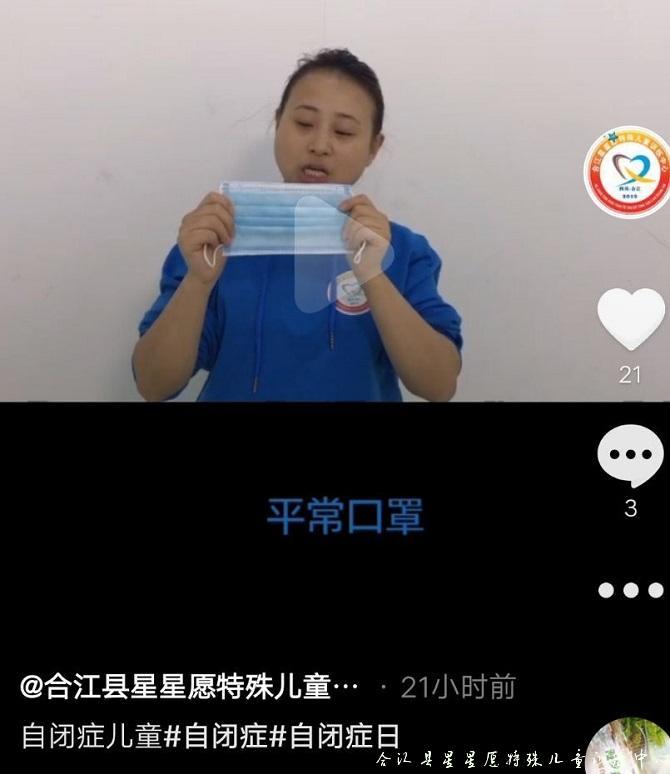Like this video with the heart

[630, 318]
